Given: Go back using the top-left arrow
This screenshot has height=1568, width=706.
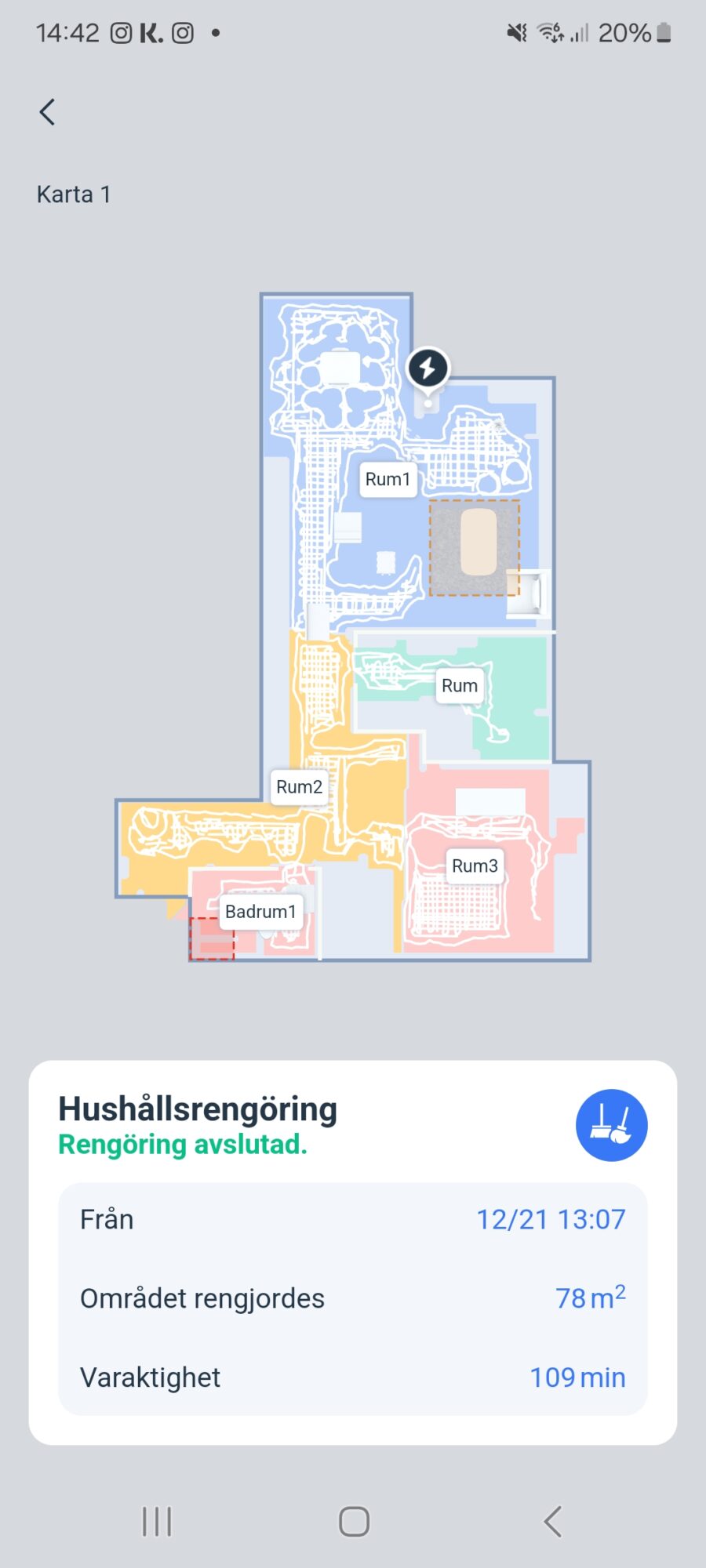Looking at the screenshot, I should tap(47, 112).
